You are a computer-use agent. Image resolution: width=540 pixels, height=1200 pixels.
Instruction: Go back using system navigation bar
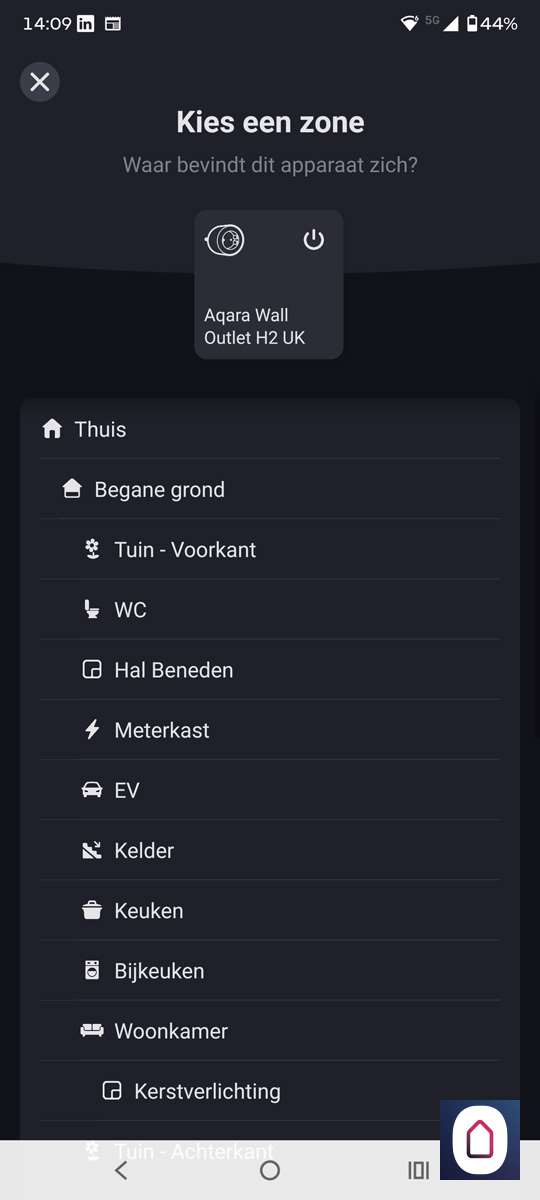(121, 1170)
